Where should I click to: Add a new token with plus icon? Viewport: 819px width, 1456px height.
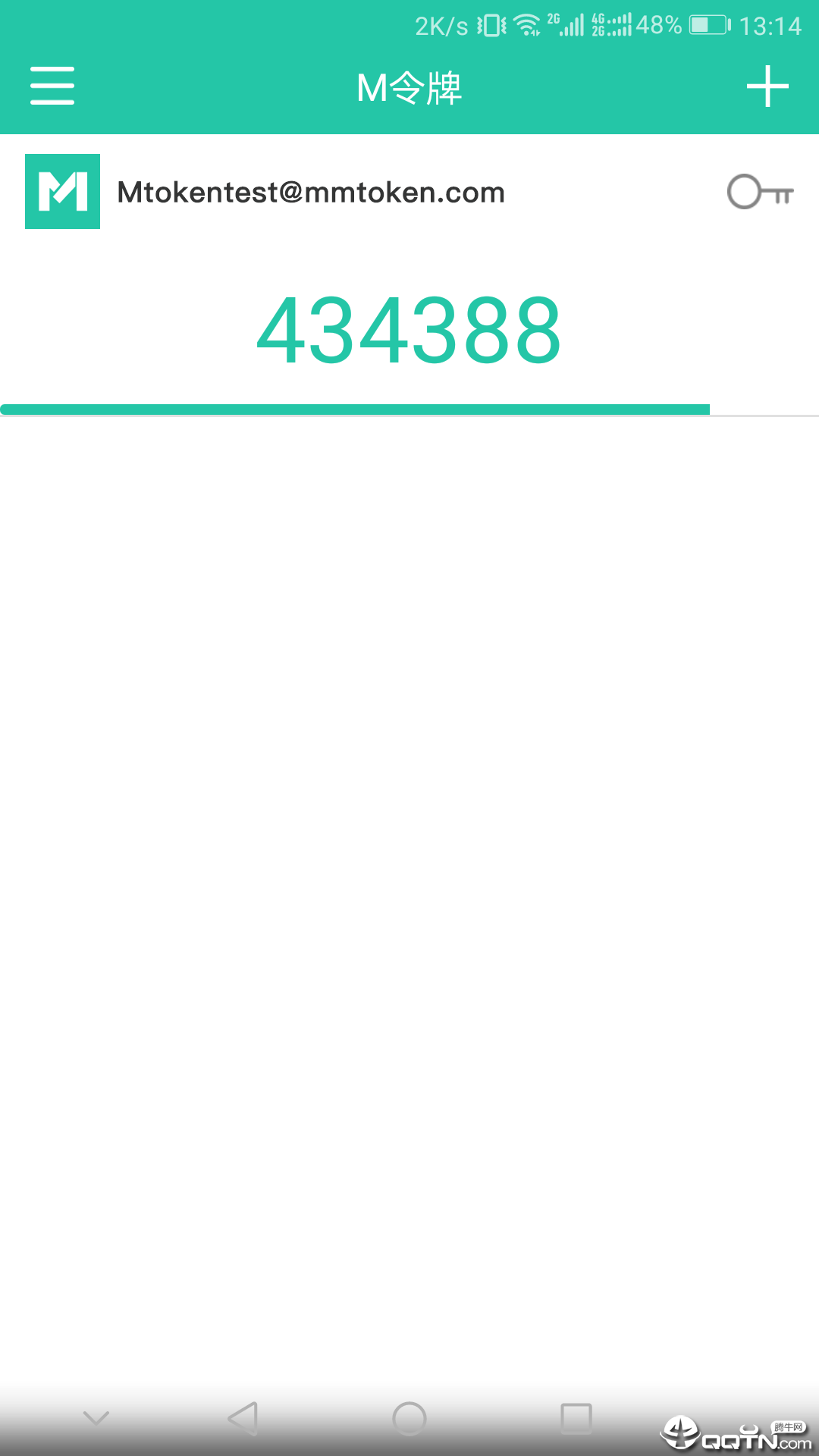click(x=767, y=86)
